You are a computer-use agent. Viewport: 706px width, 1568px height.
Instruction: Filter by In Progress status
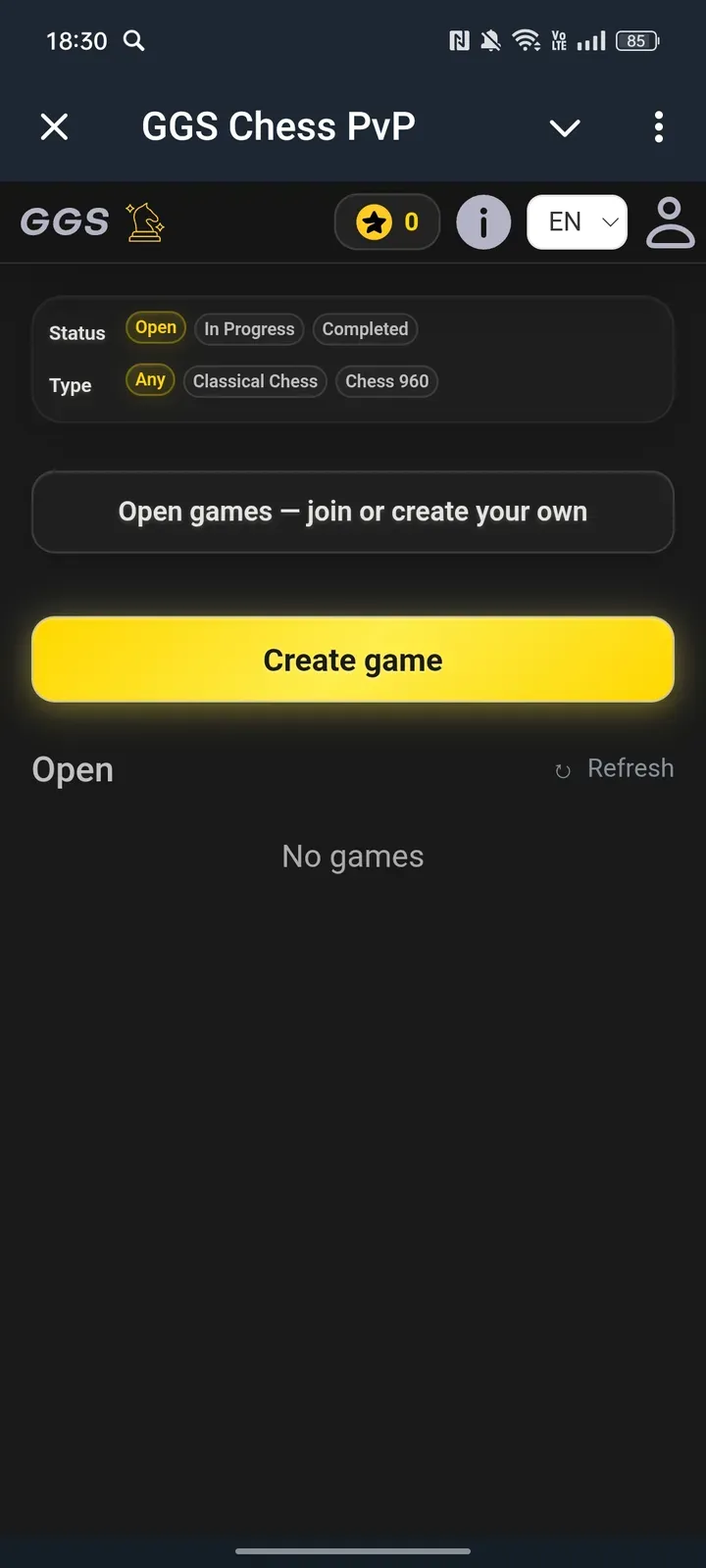click(x=249, y=329)
